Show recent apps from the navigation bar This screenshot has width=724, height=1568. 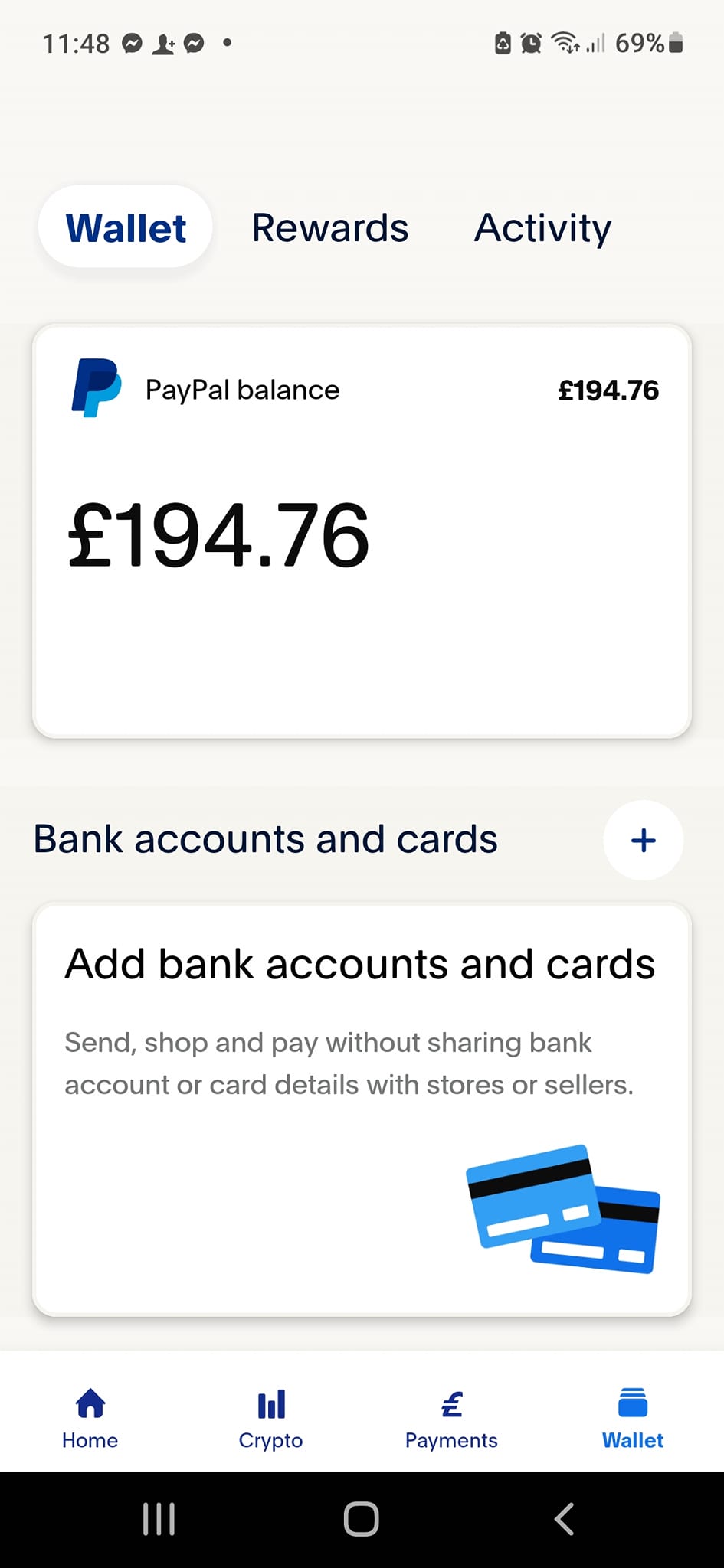coord(159,1519)
